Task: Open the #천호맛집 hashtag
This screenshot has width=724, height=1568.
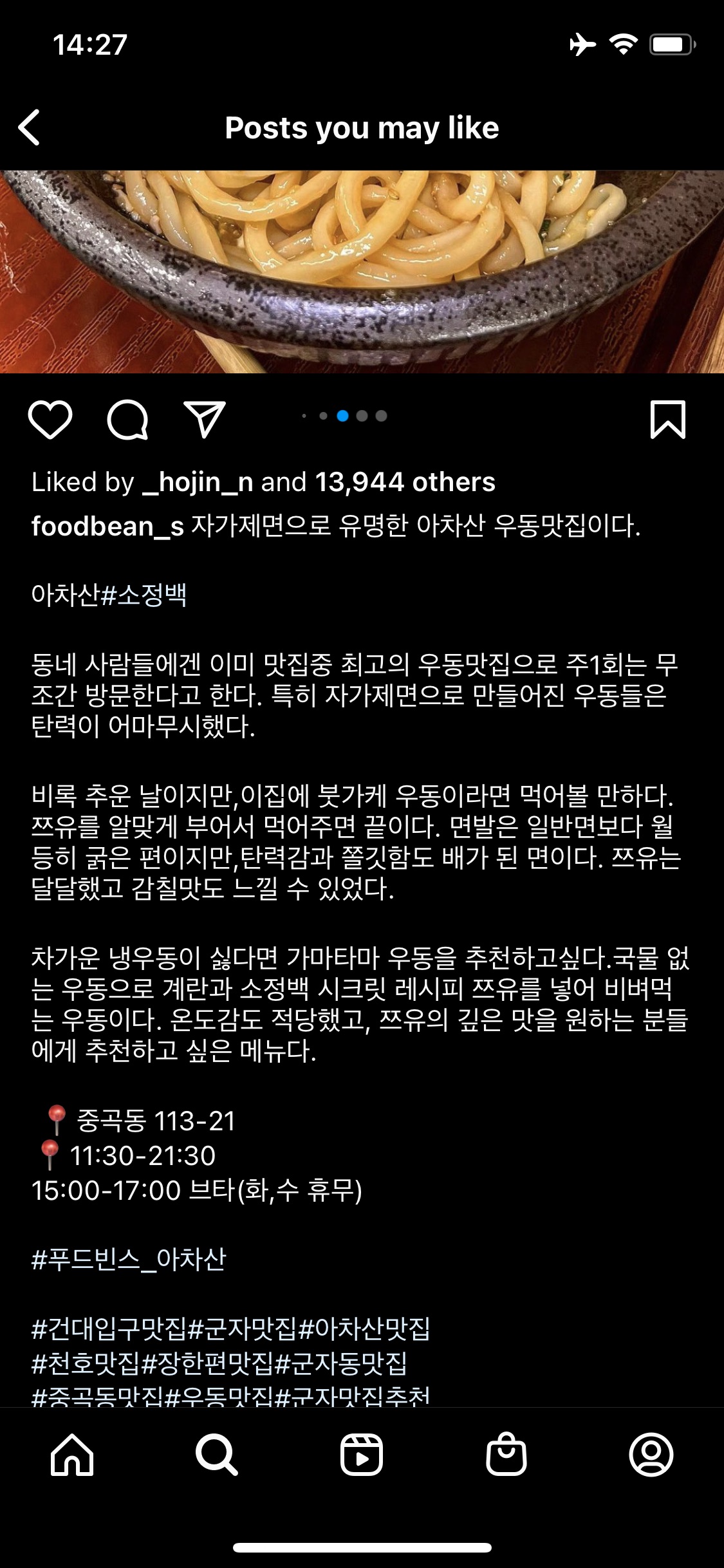Action: pos(86,1363)
